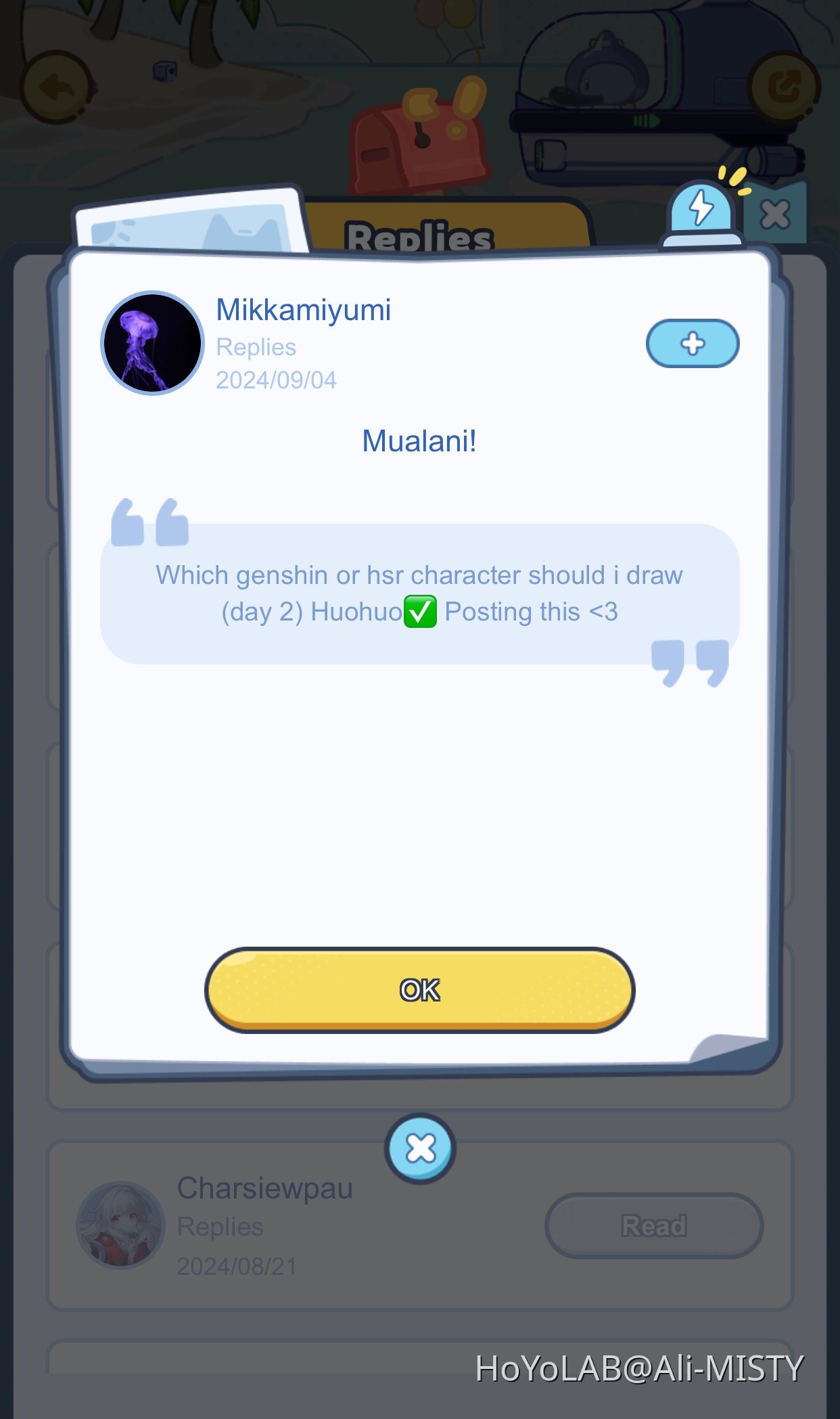Click the Read button for Charsiewpau's reply
840x1419 pixels.
[653, 1226]
